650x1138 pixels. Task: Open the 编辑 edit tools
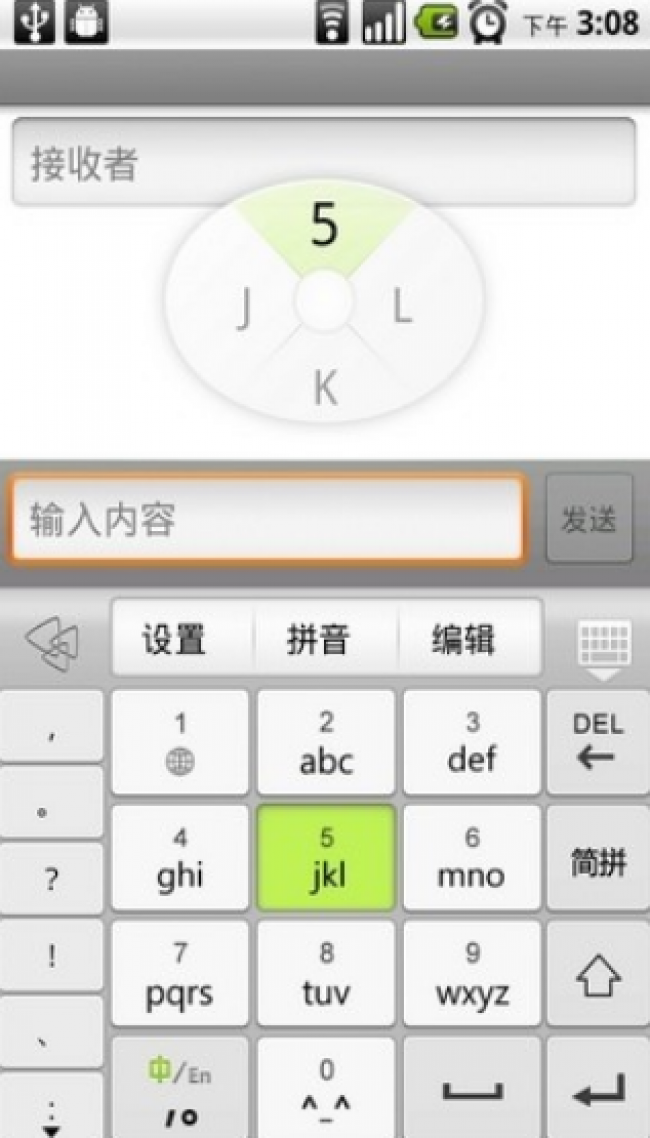(462, 638)
